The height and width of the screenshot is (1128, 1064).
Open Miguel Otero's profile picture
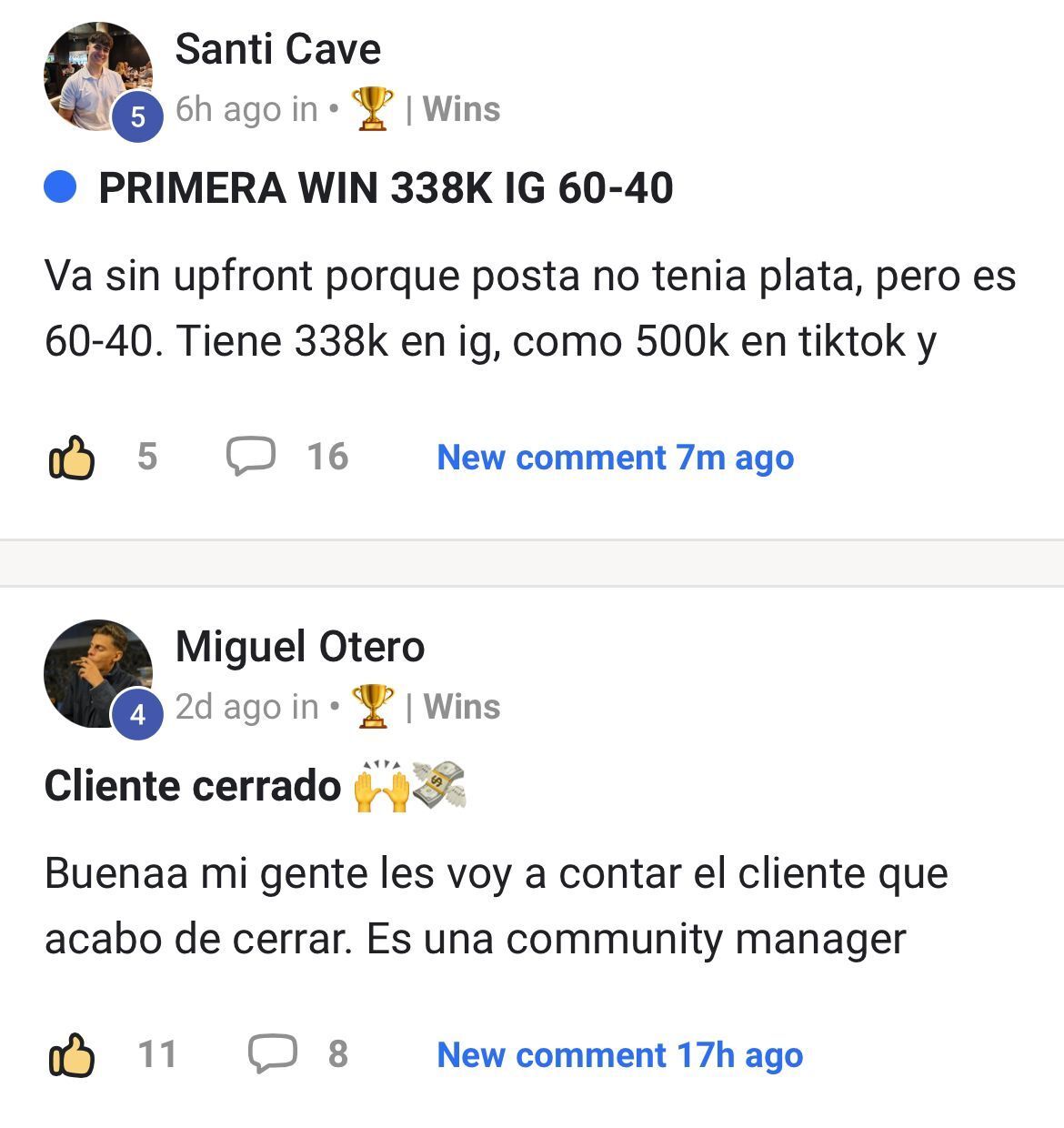[x=97, y=673]
